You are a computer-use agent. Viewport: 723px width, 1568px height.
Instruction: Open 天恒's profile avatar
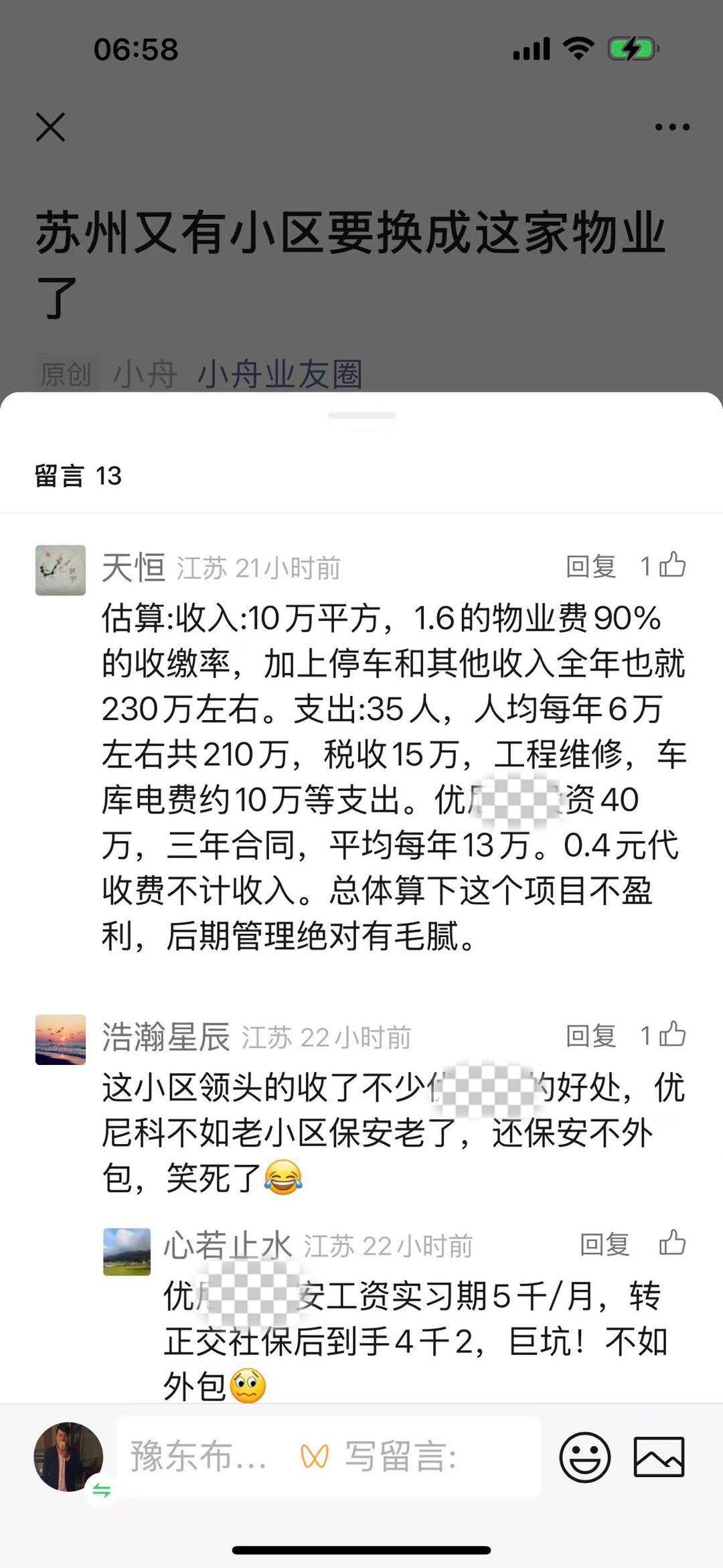pos(60,571)
